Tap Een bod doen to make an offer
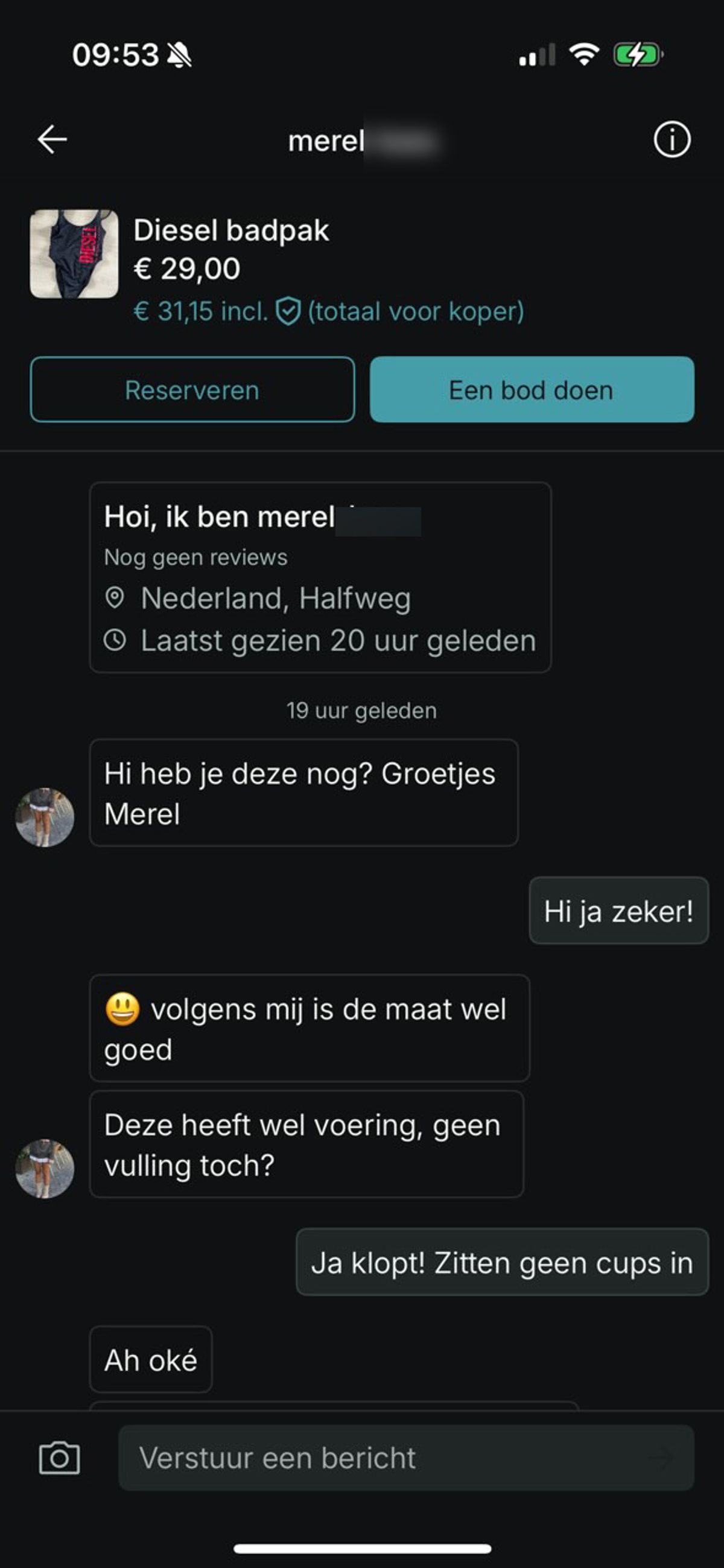 (x=531, y=390)
